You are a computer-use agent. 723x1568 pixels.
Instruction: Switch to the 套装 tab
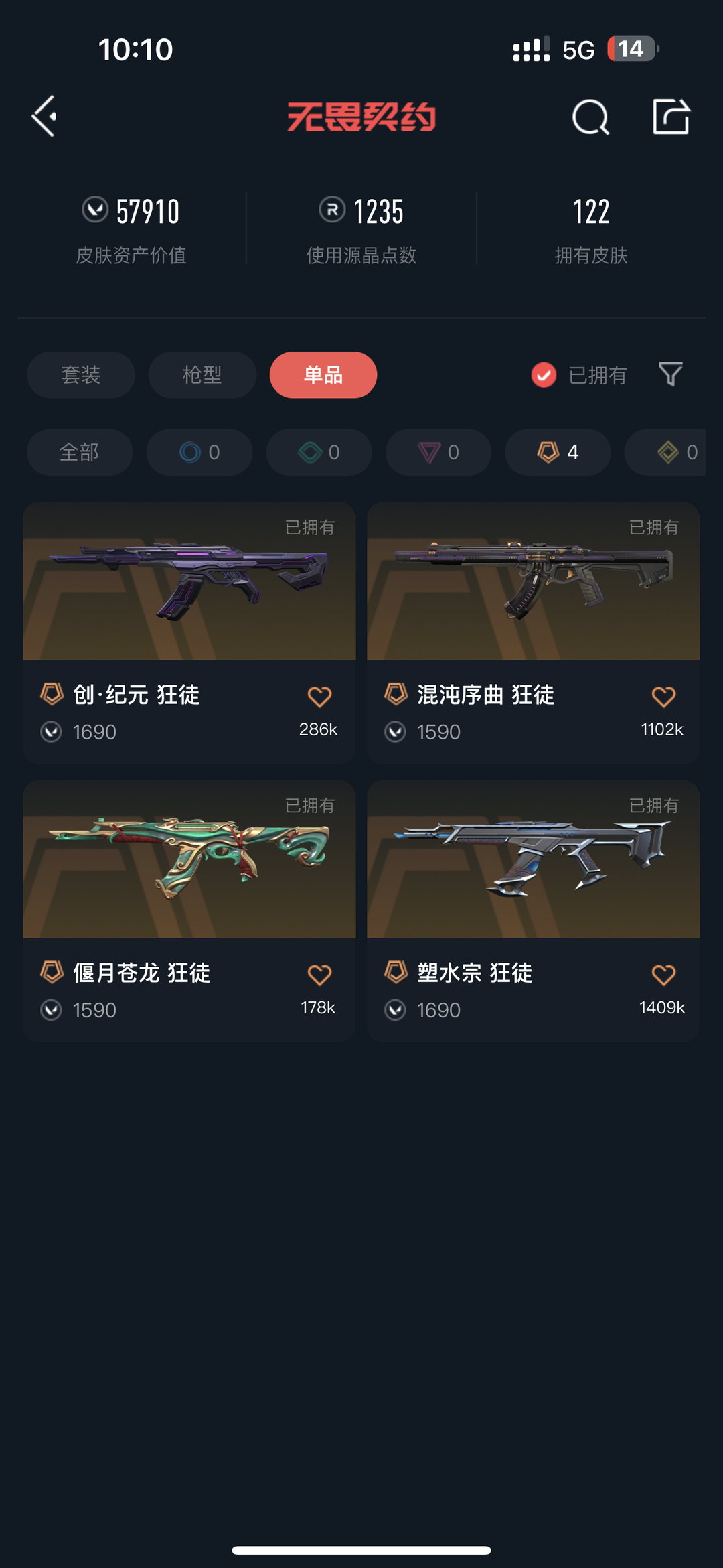tap(81, 374)
